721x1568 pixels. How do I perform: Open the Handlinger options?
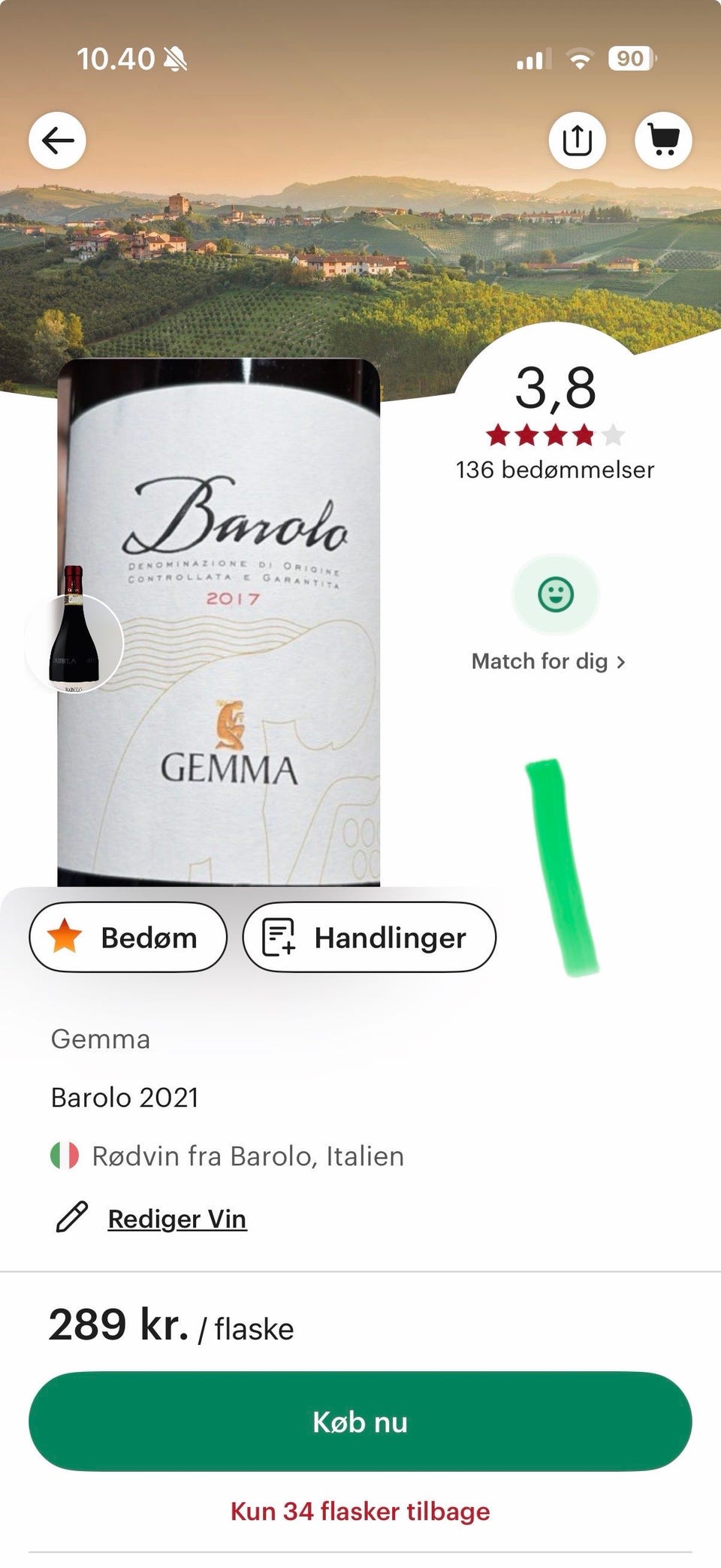click(370, 937)
